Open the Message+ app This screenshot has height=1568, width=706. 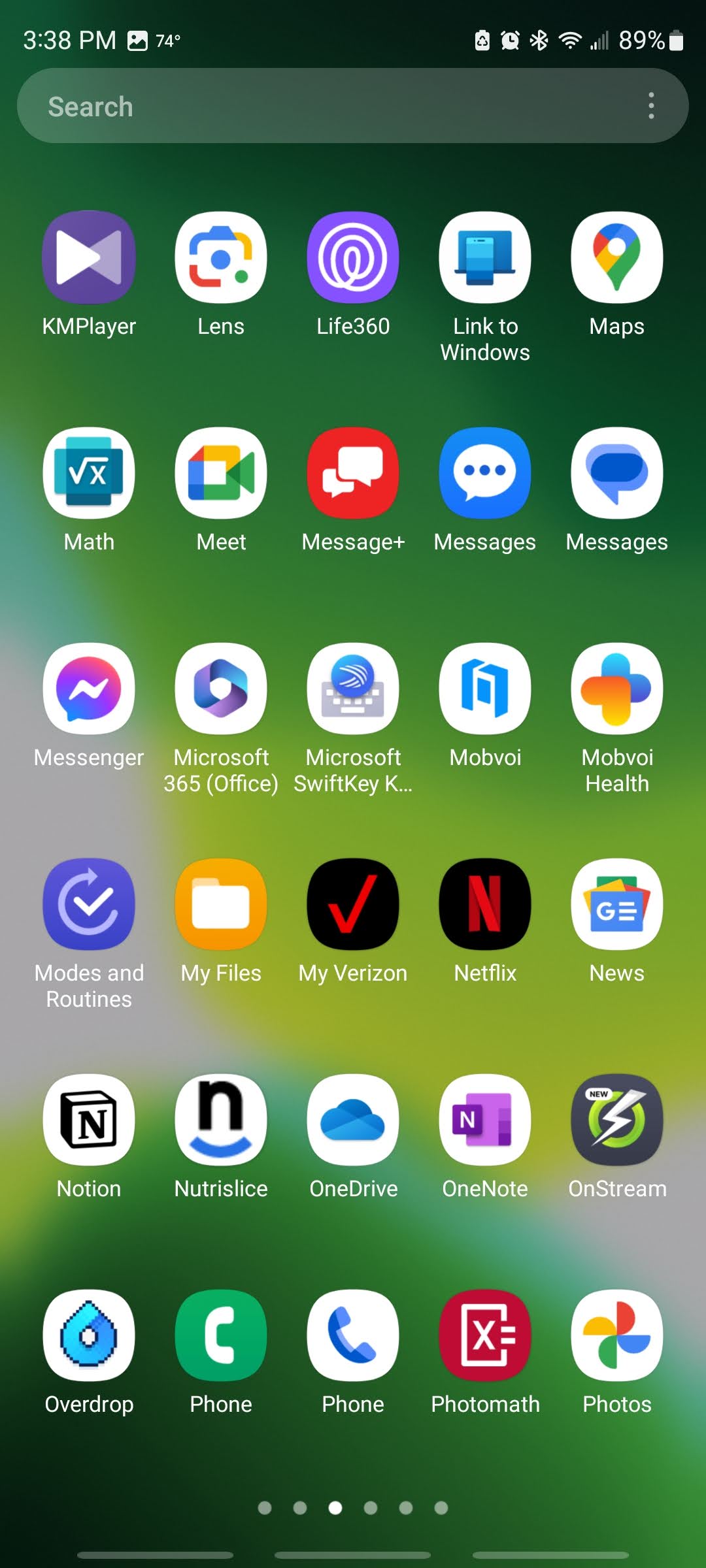pyautogui.click(x=353, y=473)
